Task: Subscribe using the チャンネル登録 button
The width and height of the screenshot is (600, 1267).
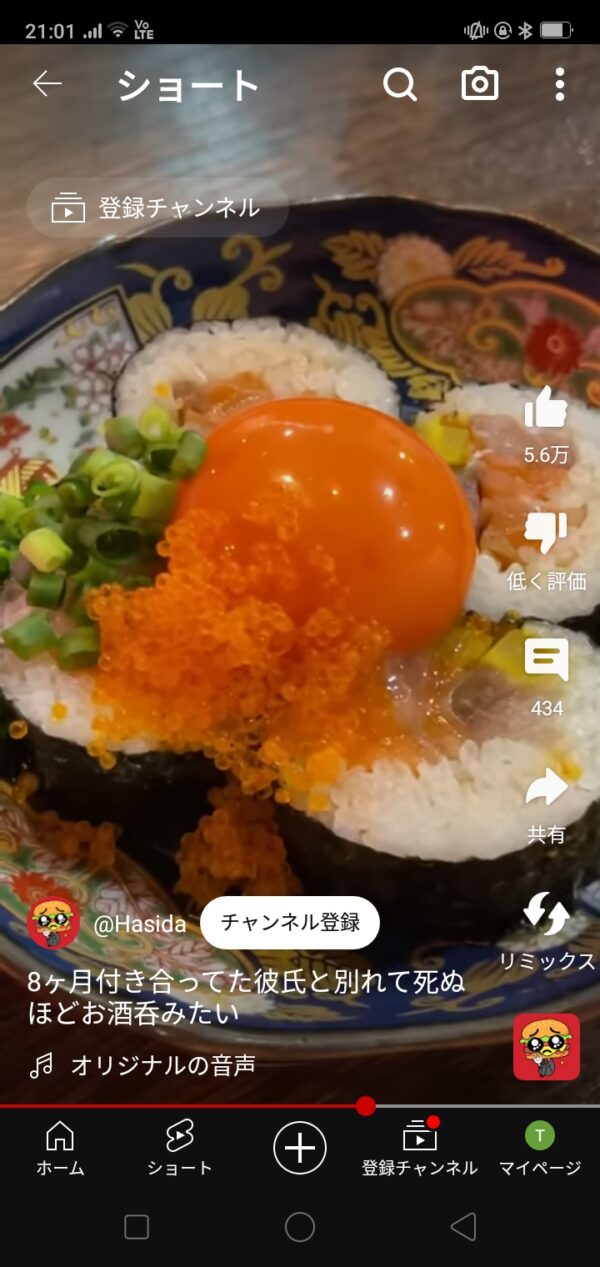Action: pyautogui.click(x=290, y=922)
